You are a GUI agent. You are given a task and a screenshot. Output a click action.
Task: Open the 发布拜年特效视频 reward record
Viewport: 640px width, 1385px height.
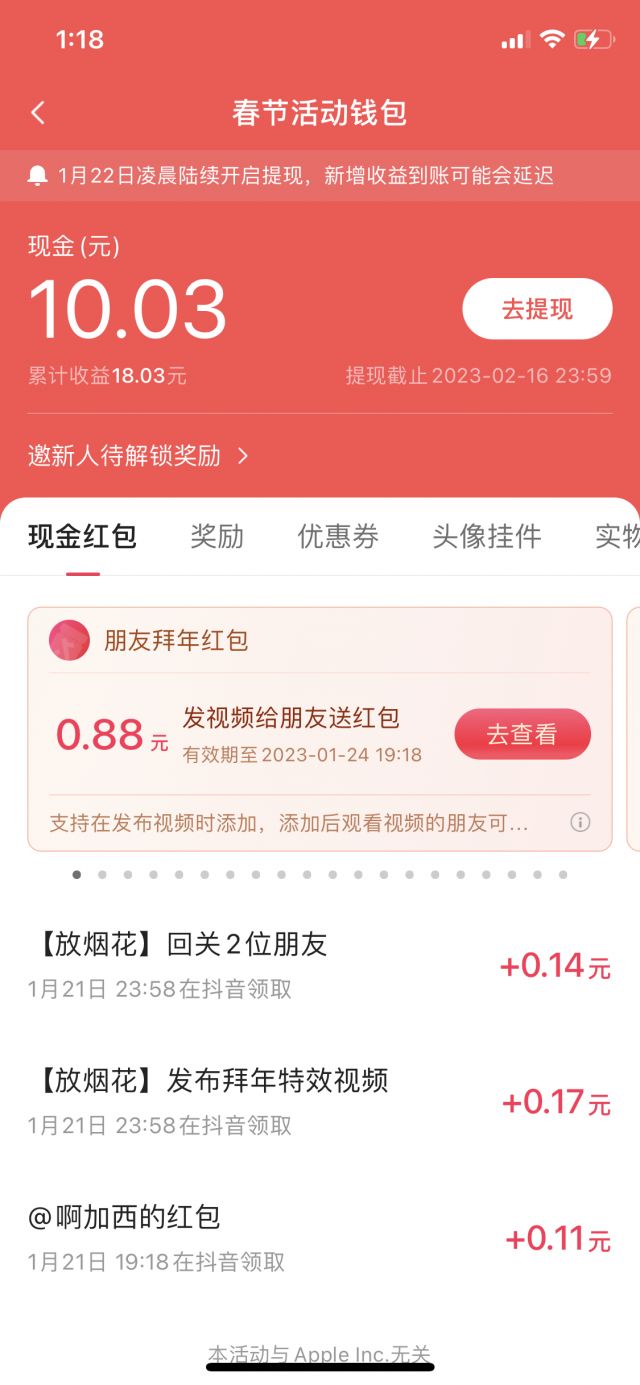320,1101
